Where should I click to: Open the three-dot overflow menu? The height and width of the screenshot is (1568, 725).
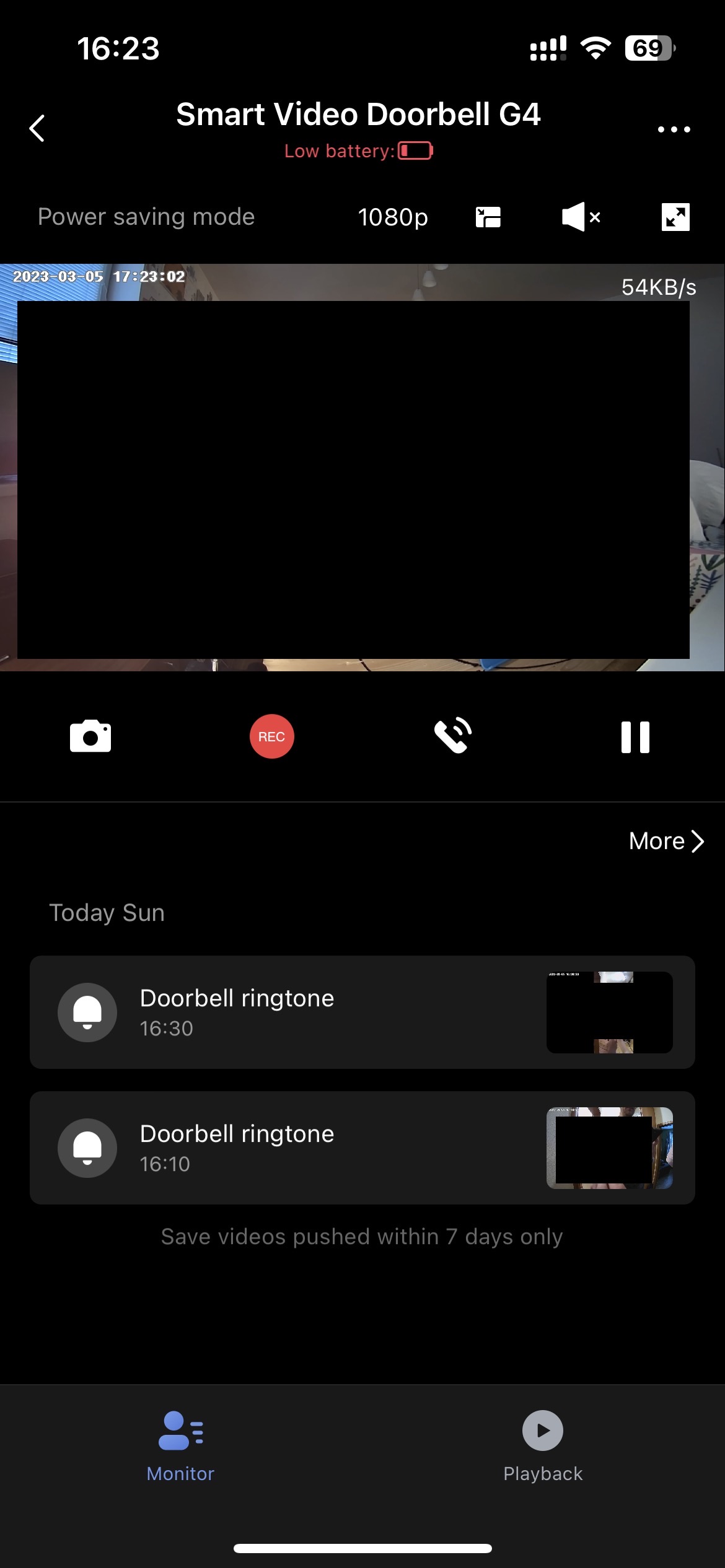(x=674, y=129)
